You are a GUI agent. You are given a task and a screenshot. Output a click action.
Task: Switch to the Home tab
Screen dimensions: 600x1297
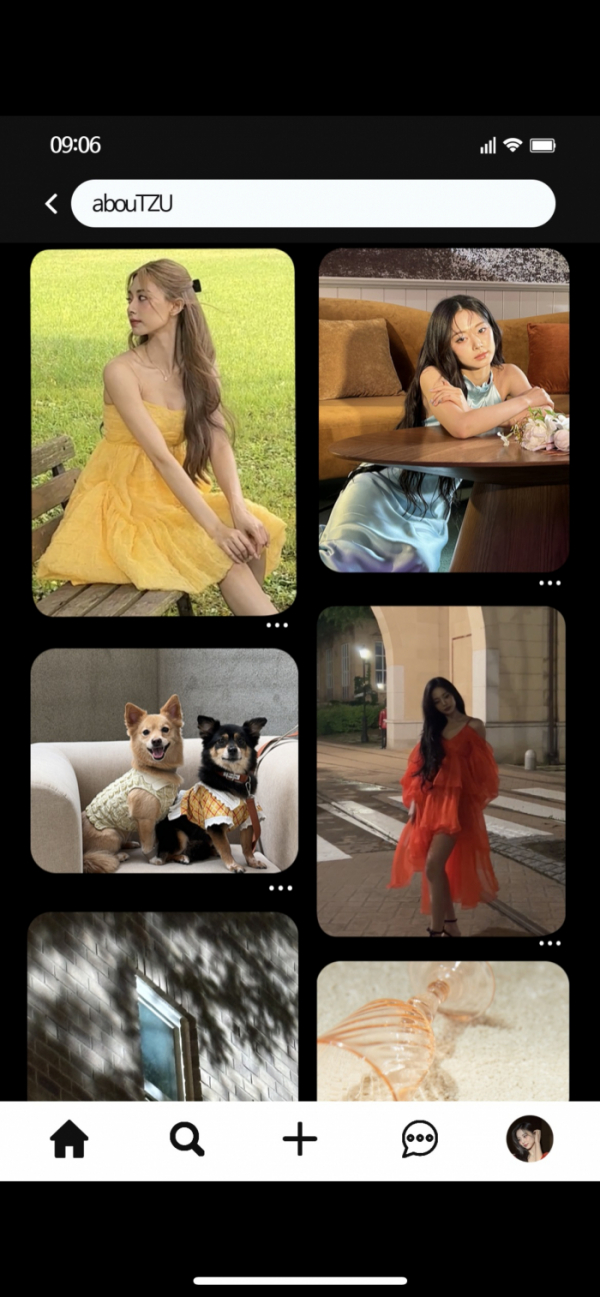pyautogui.click(x=70, y=1139)
